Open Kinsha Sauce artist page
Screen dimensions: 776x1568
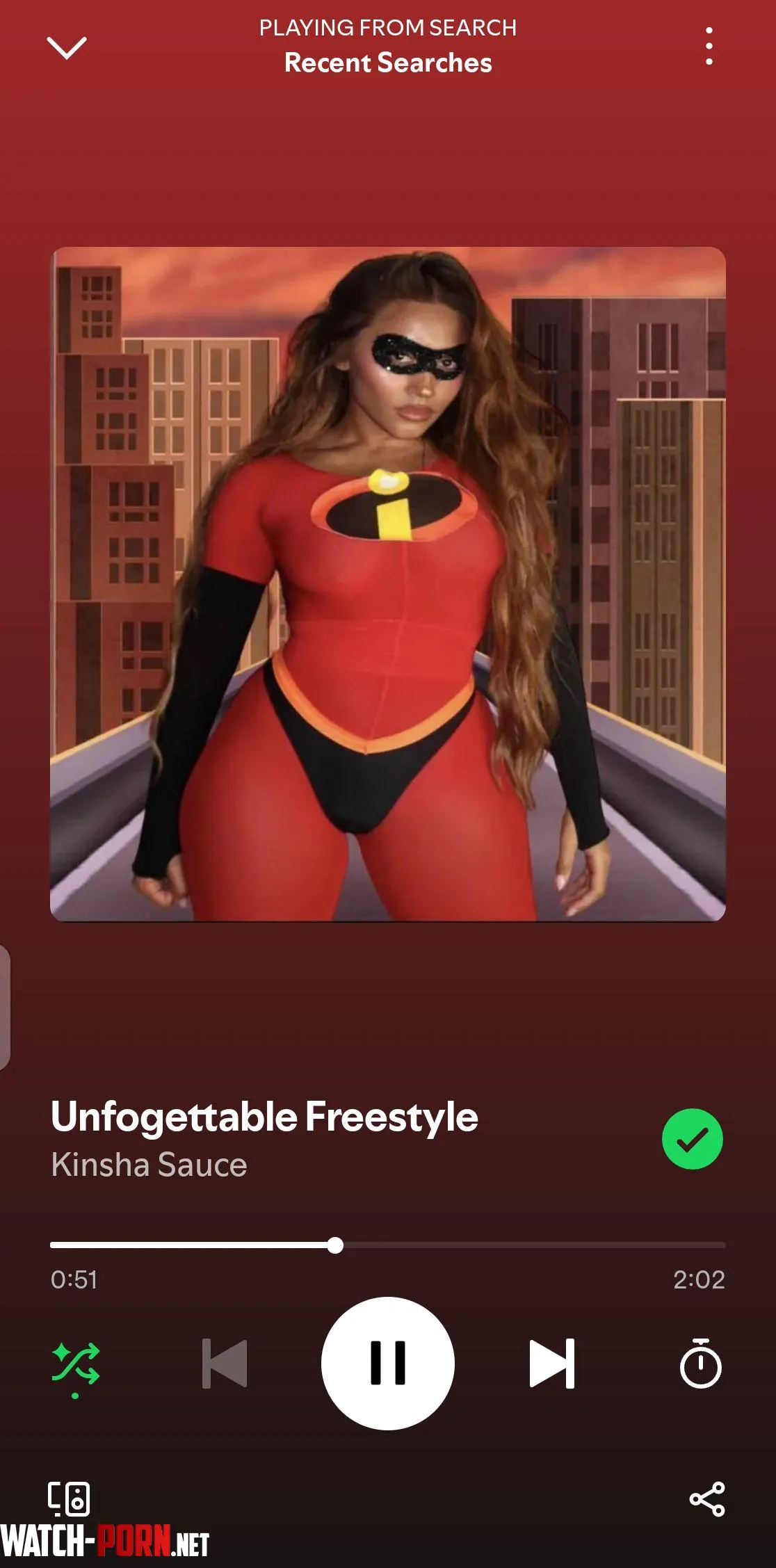click(149, 1165)
